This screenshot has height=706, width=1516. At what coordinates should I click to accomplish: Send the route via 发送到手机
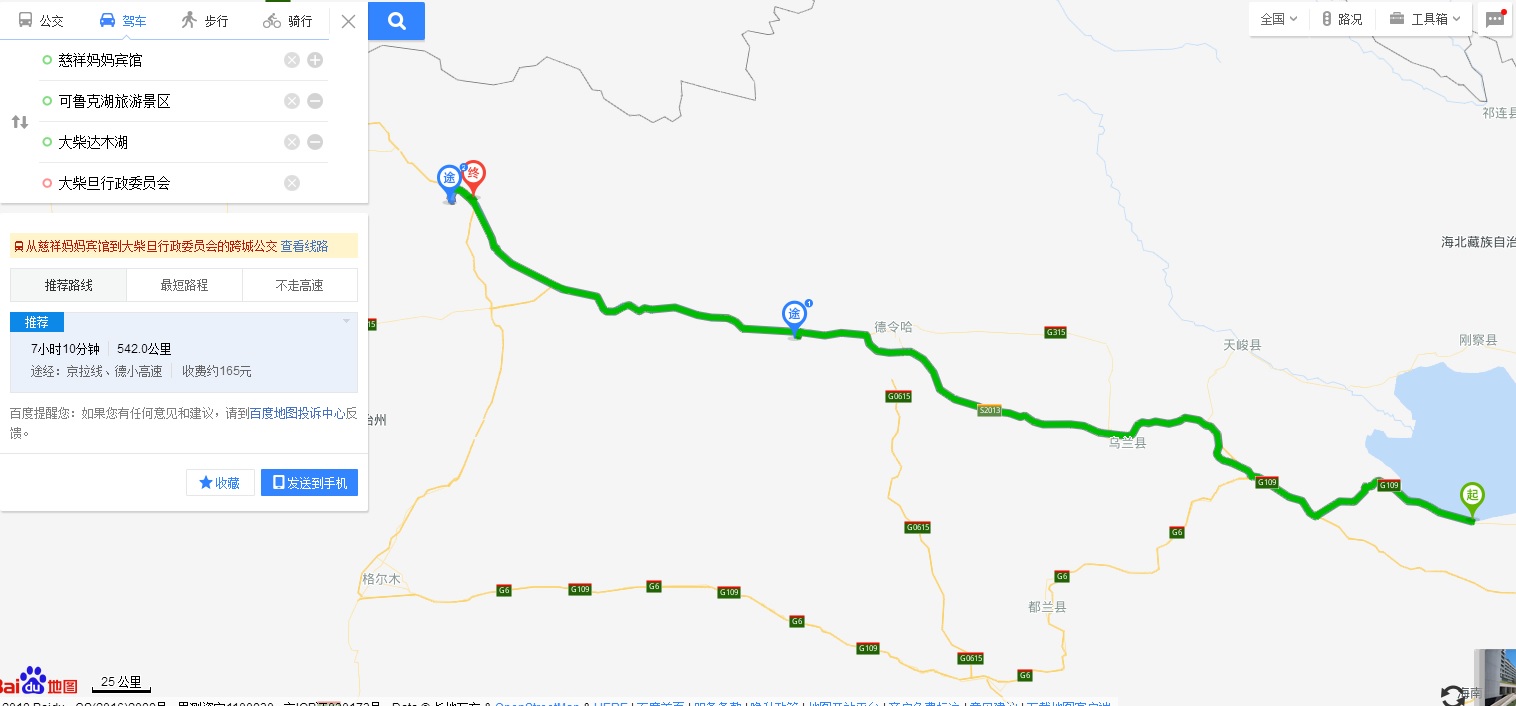[x=309, y=483]
